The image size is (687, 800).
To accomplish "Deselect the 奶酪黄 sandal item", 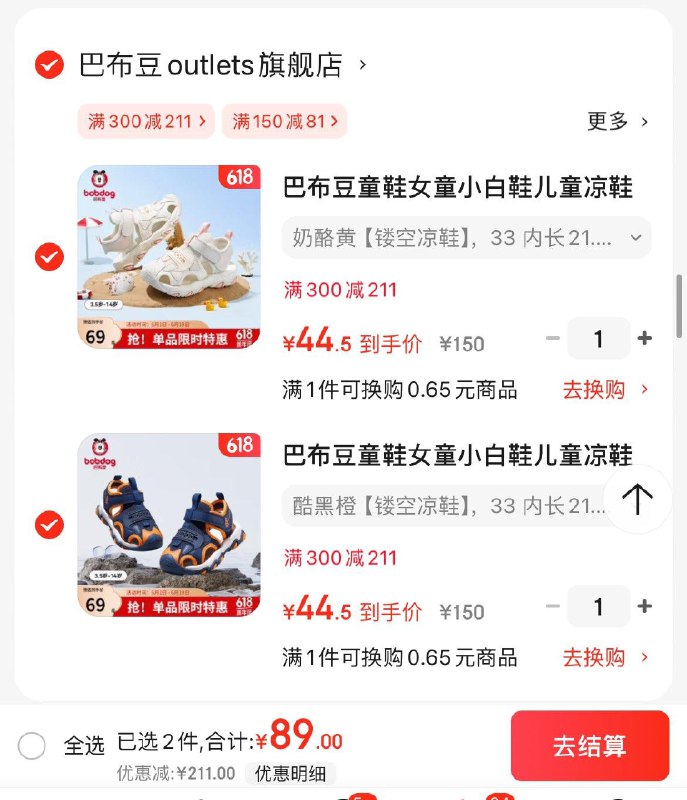I will click(x=49, y=257).
